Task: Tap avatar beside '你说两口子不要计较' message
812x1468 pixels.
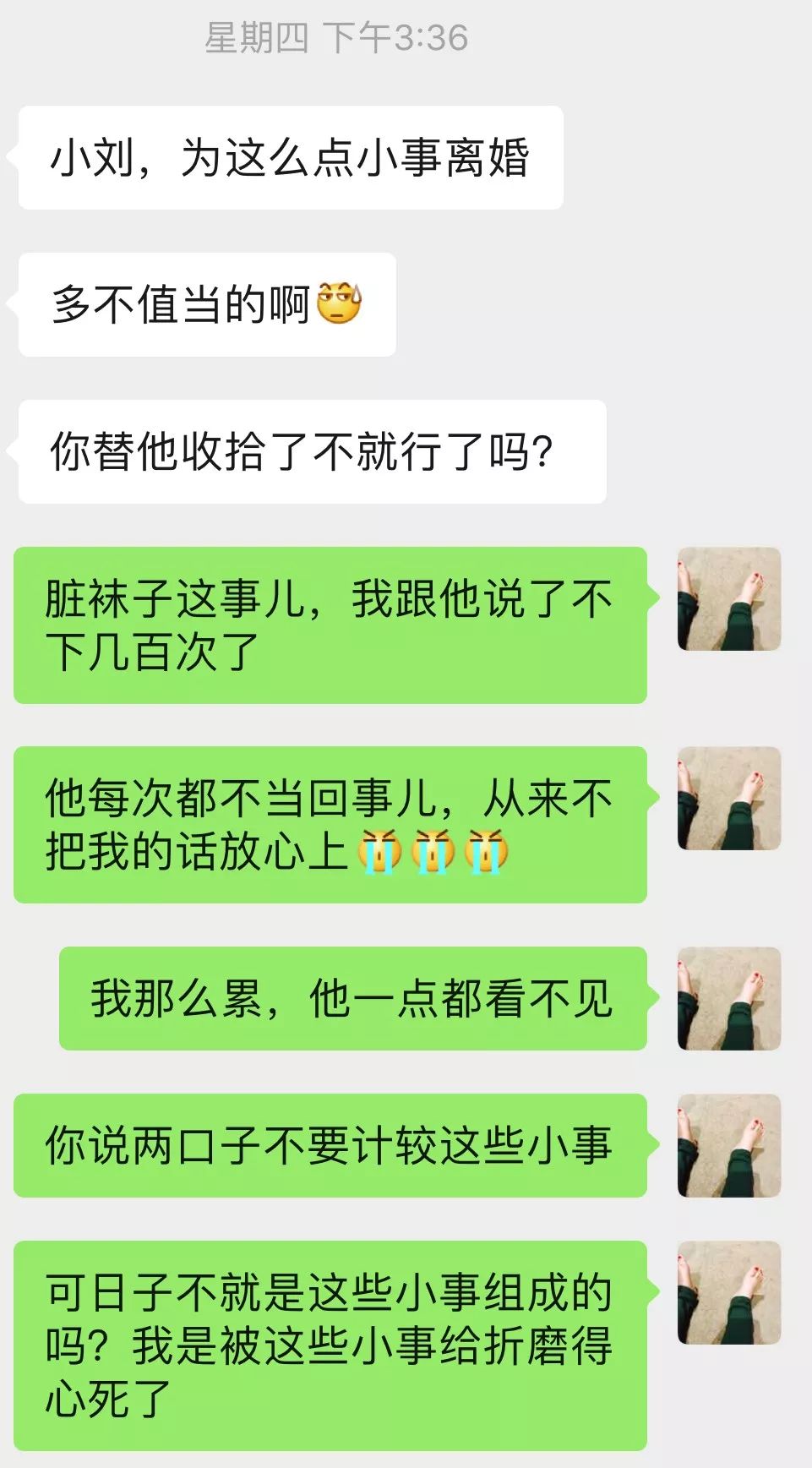Action: pyautogui.click(x=728, y=1145)
